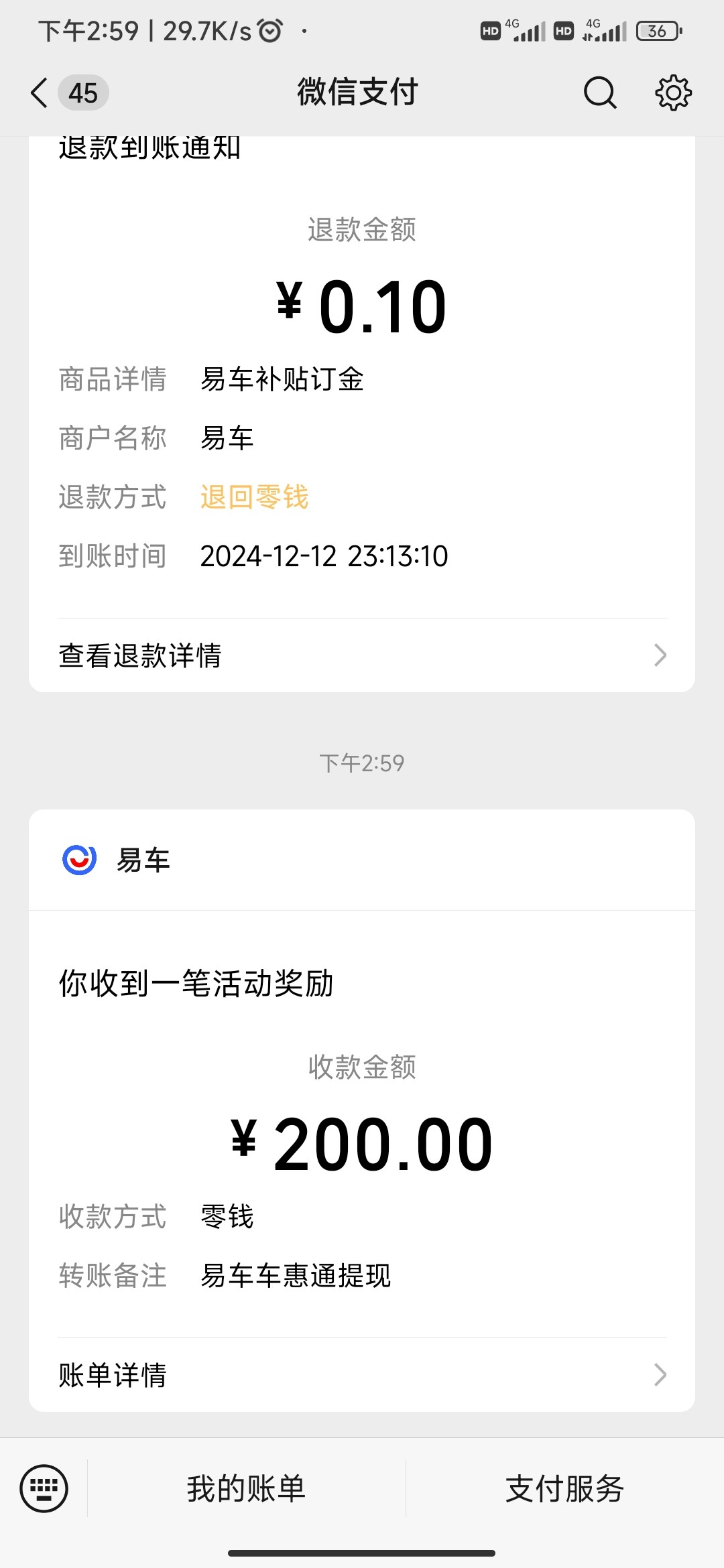
Task: Open search in WeChat Pay
Action: [600, 92]
